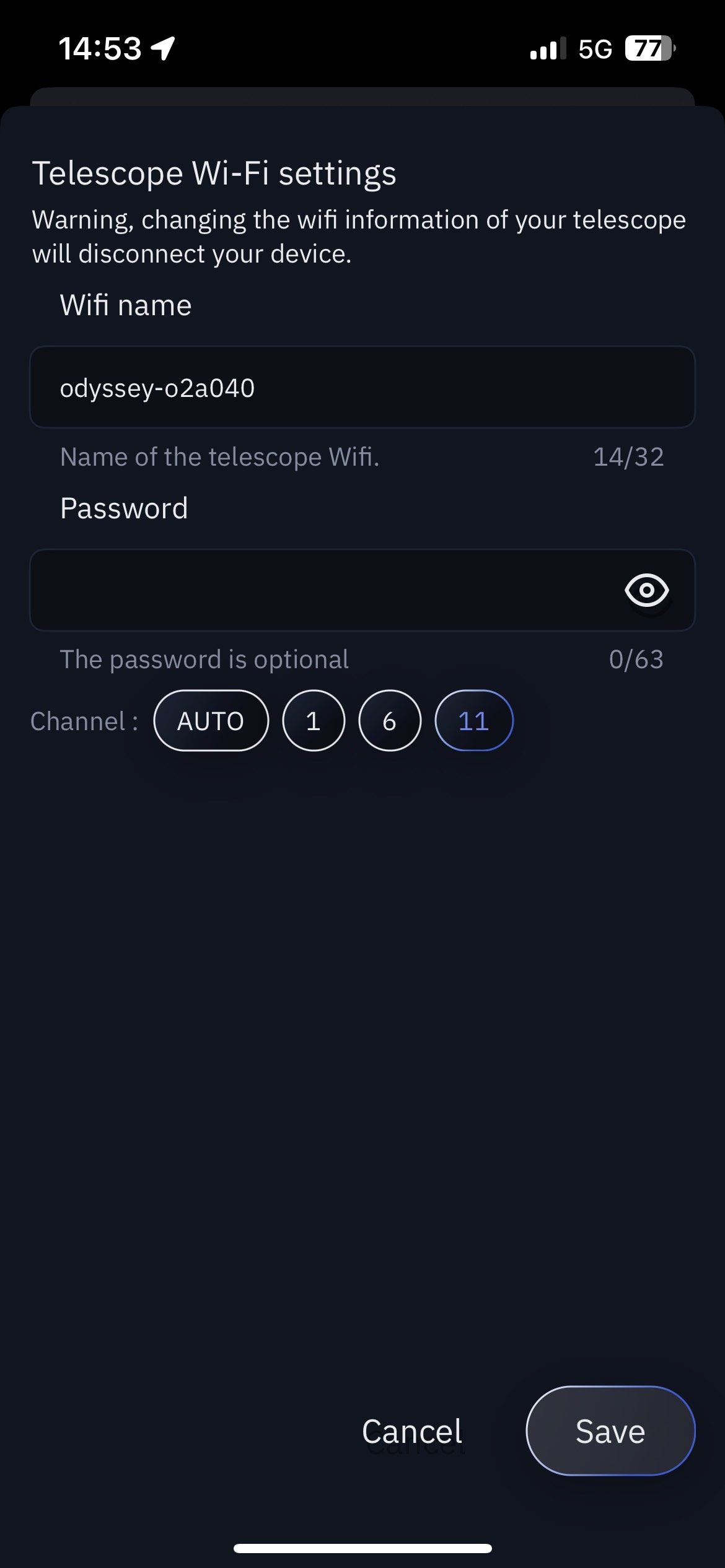Choose channel 1

pos(314,721)
